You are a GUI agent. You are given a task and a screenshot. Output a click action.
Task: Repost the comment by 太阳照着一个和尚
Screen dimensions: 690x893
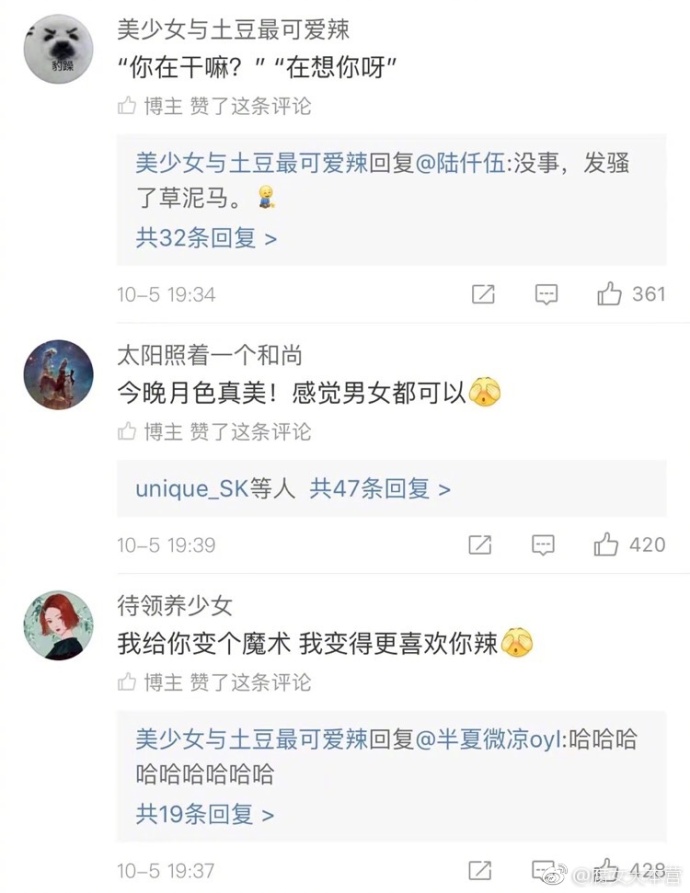(x=480, y=545)
